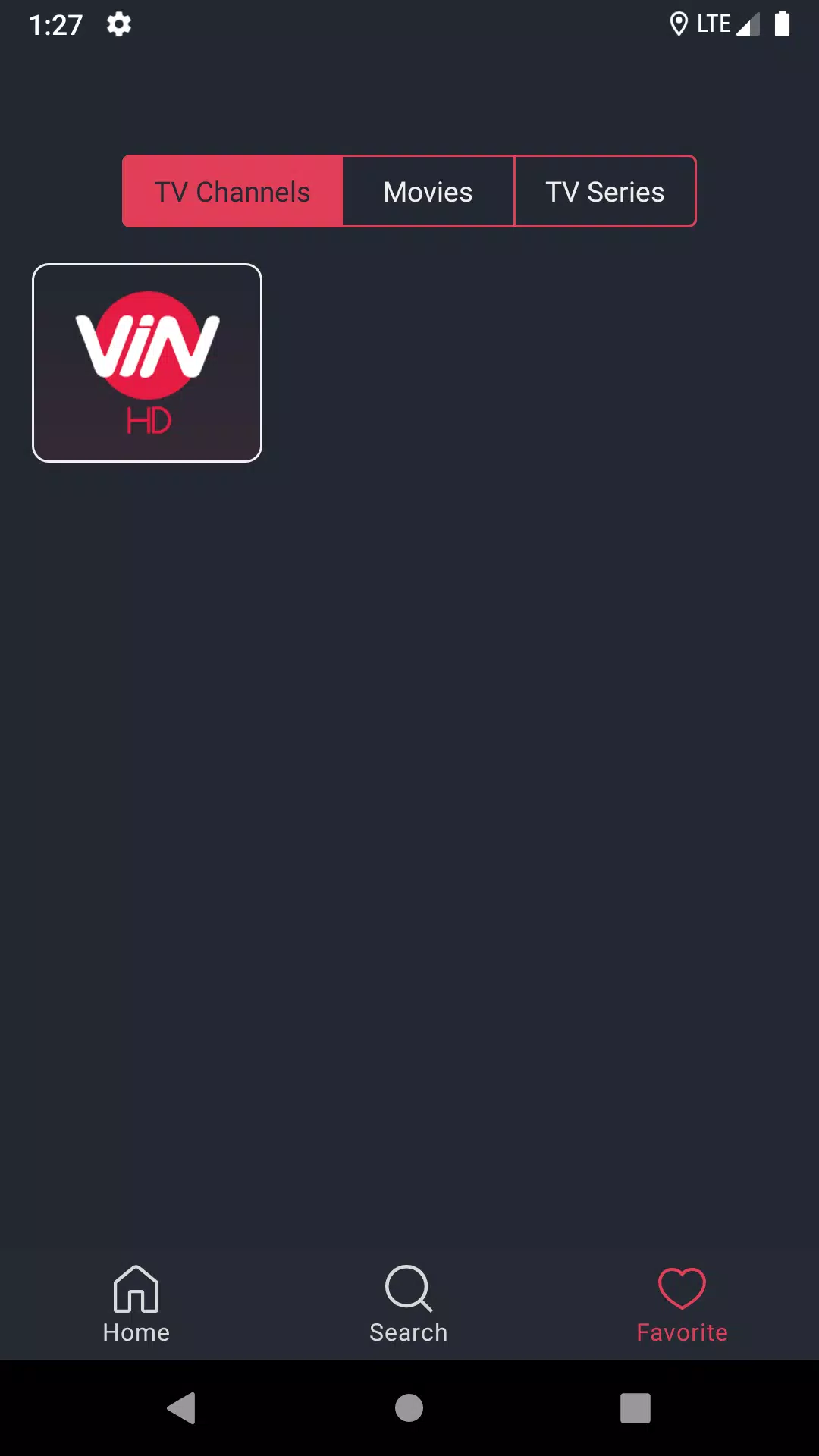Open recent apps from navigation bar
The width and height of the screenshot is (819, 1456).
coord(635,1408)
